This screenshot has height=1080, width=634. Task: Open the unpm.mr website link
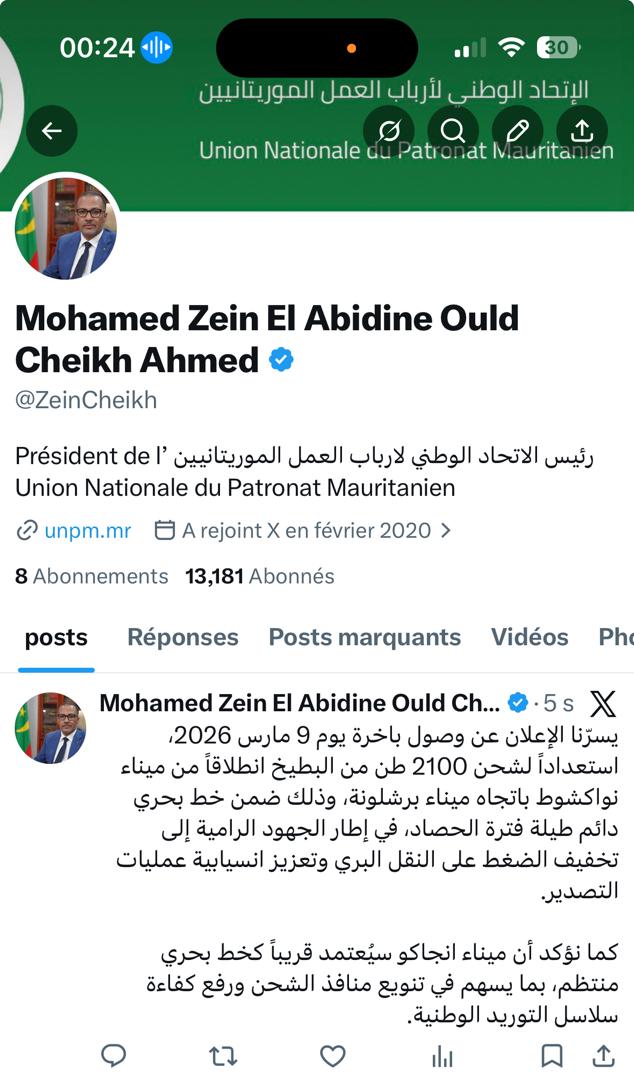coord(87,530)
